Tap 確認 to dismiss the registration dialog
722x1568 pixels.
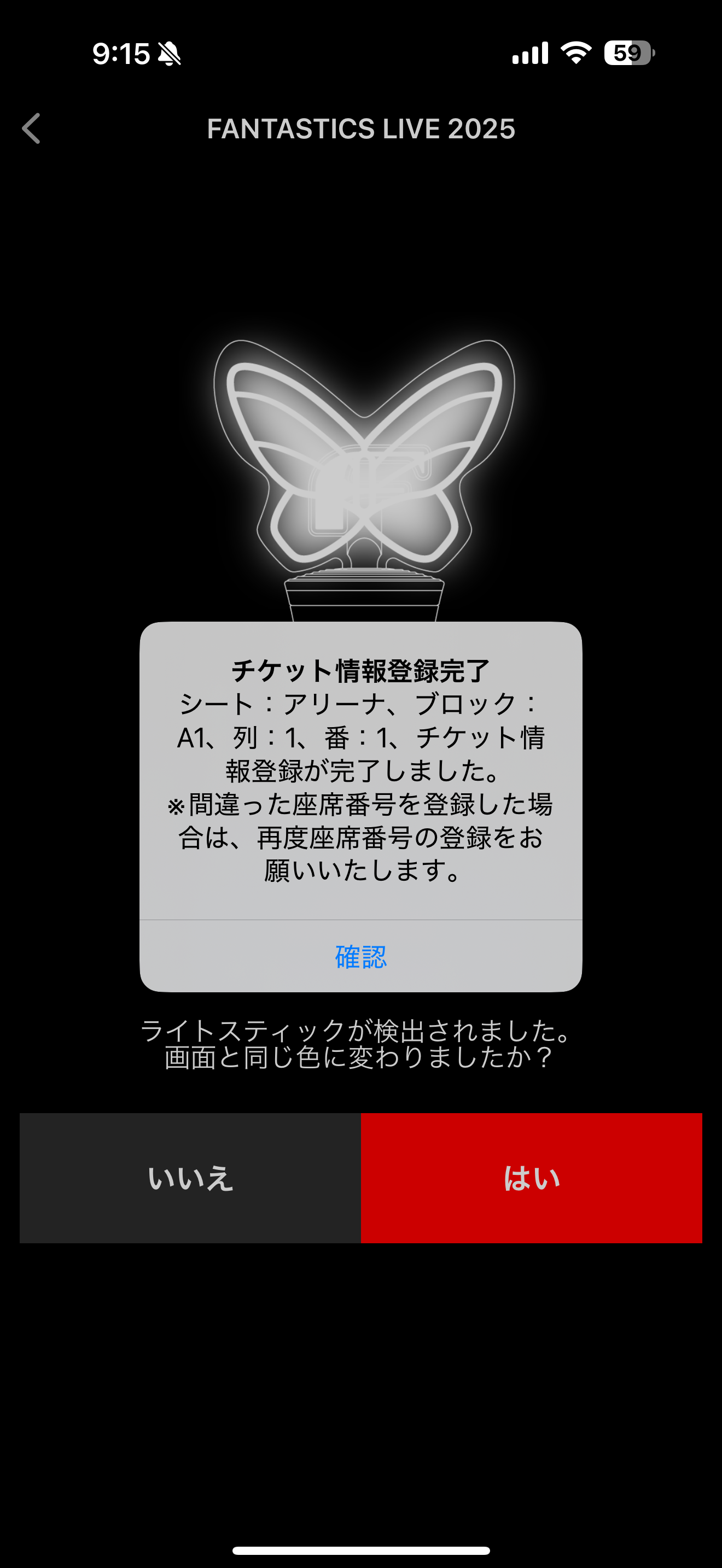coord(360,956)
